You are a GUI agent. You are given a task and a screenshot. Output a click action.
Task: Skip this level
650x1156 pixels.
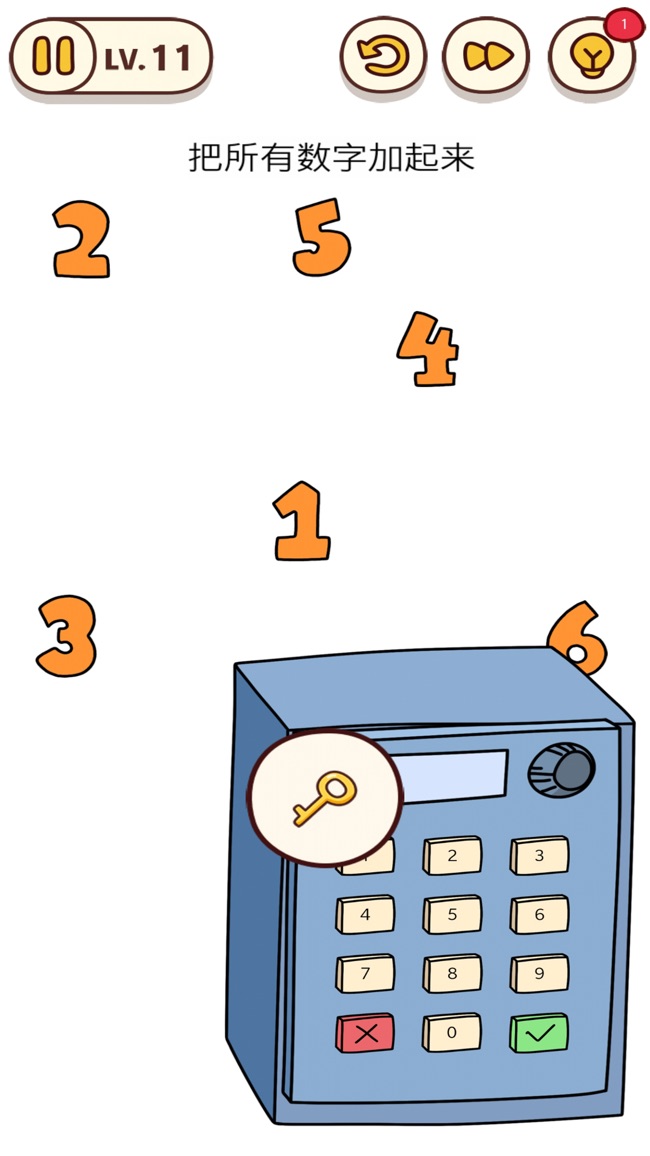click(x=487, y=57)
